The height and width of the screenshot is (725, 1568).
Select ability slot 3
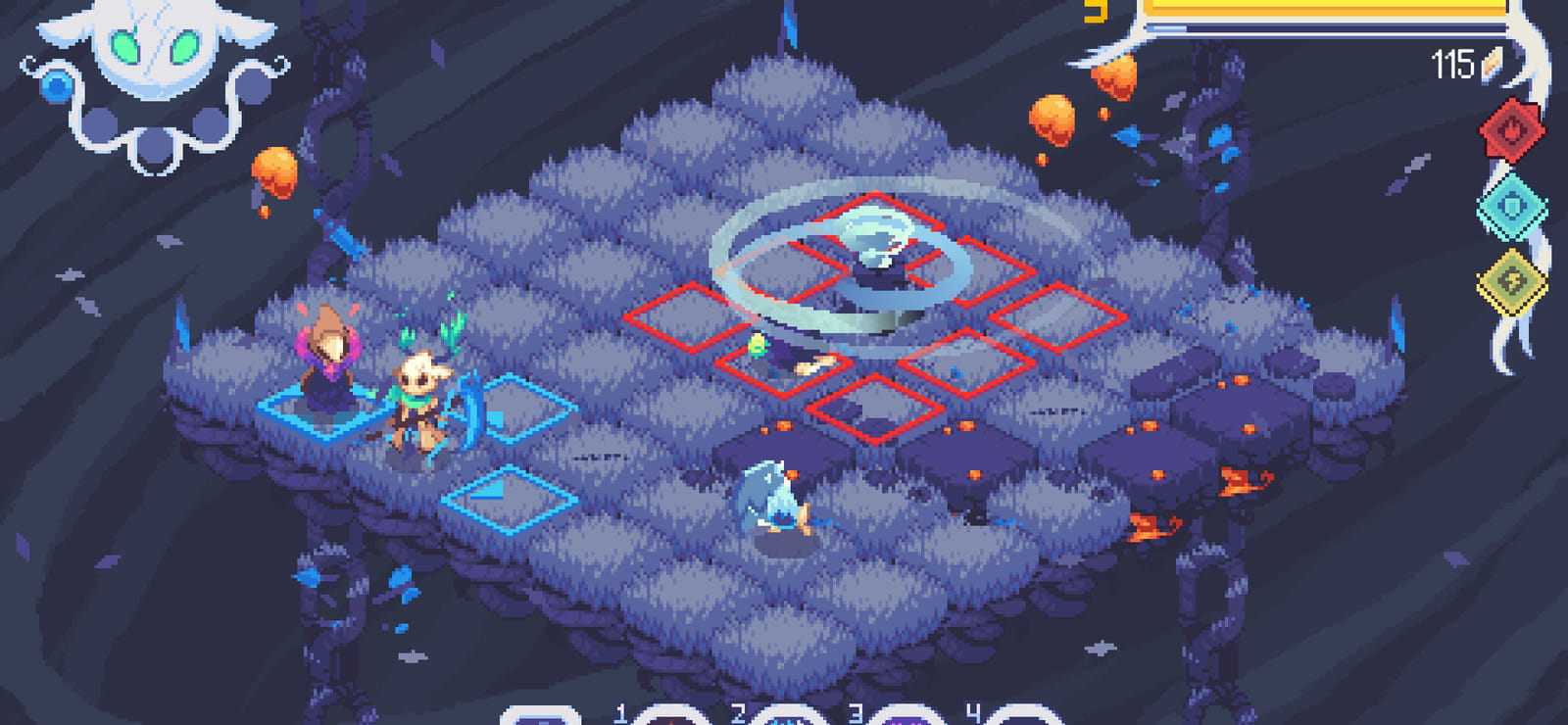pyautogui.click(x=906, y=716)
